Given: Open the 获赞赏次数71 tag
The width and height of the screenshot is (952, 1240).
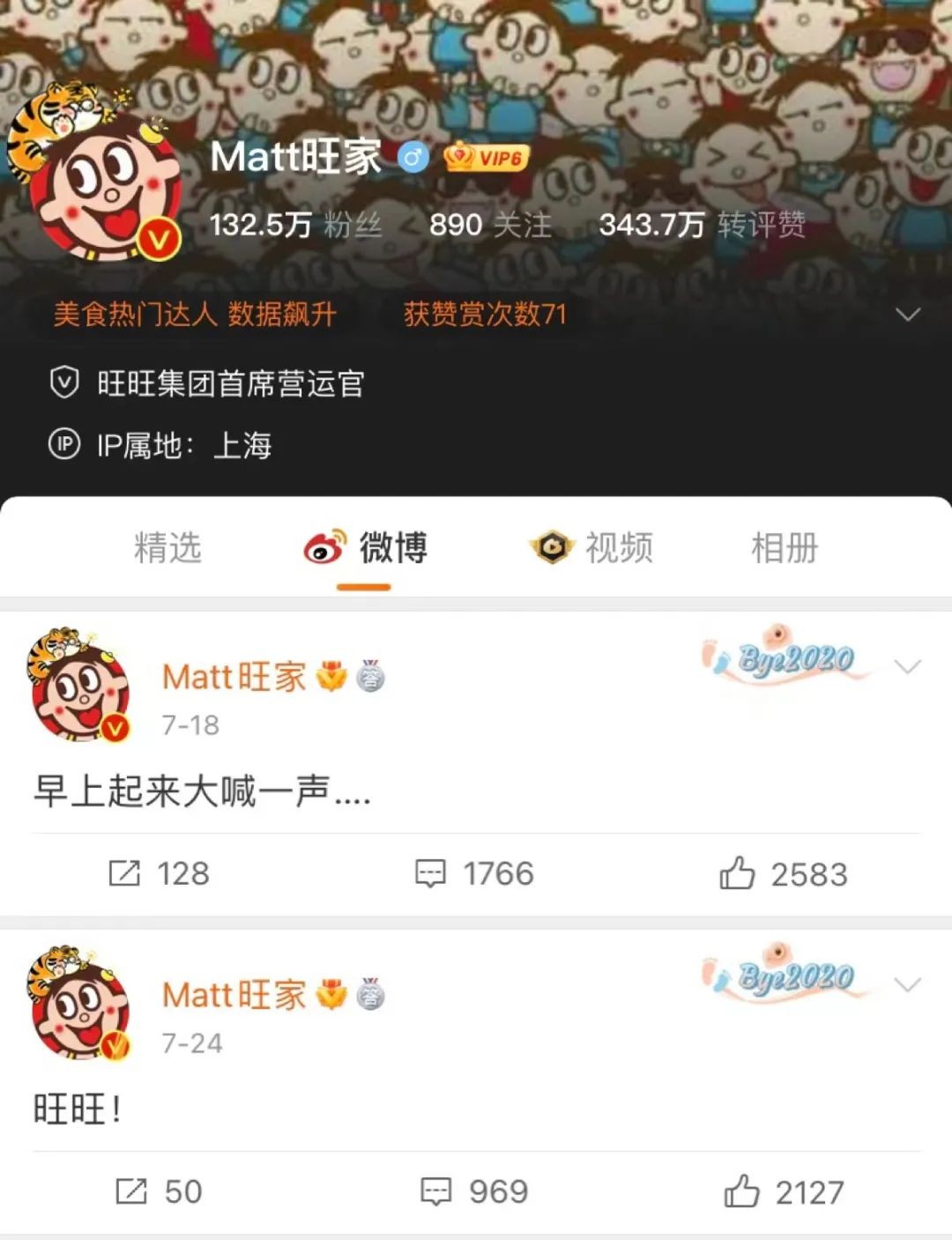Looking at the screenshot, I should (x=484, y=314).
